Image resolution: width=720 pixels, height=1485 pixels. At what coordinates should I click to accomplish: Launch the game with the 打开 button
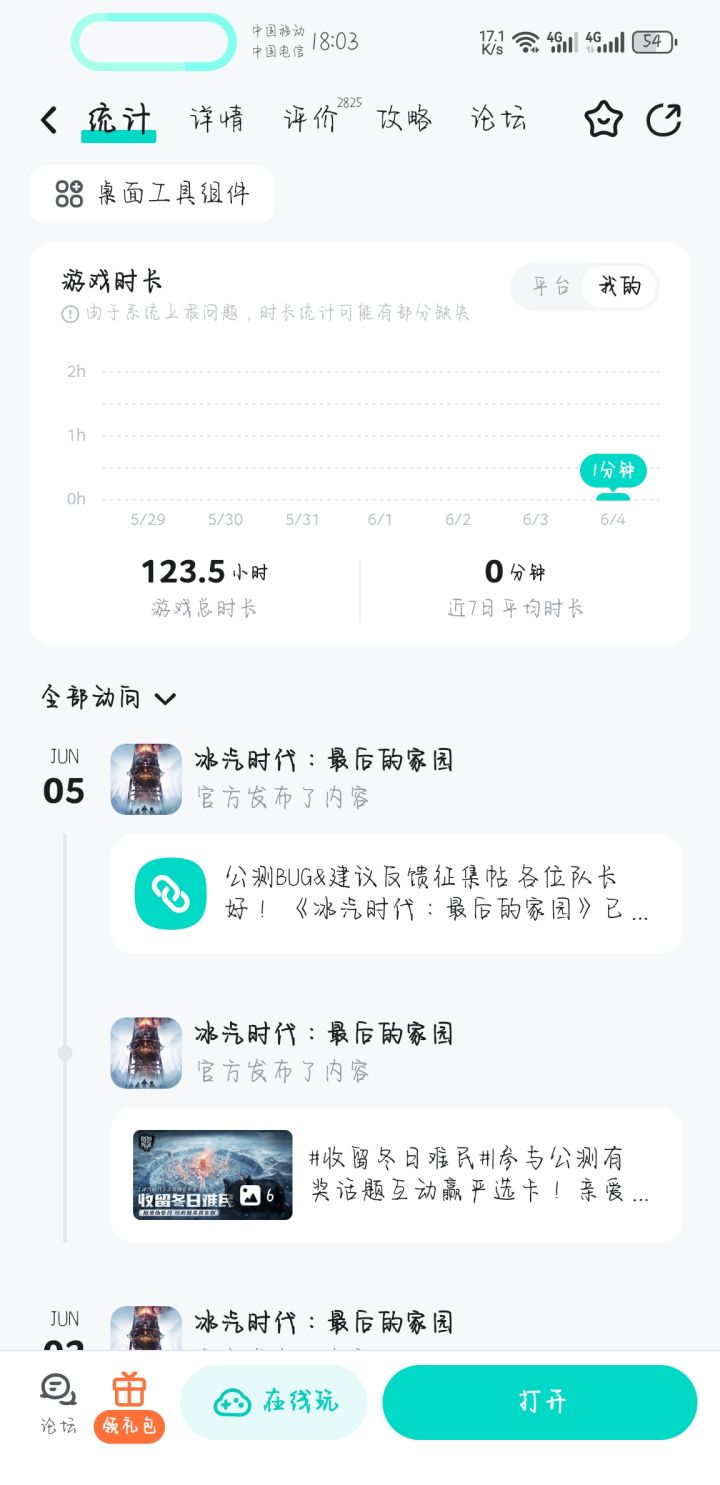(540, 1402)
